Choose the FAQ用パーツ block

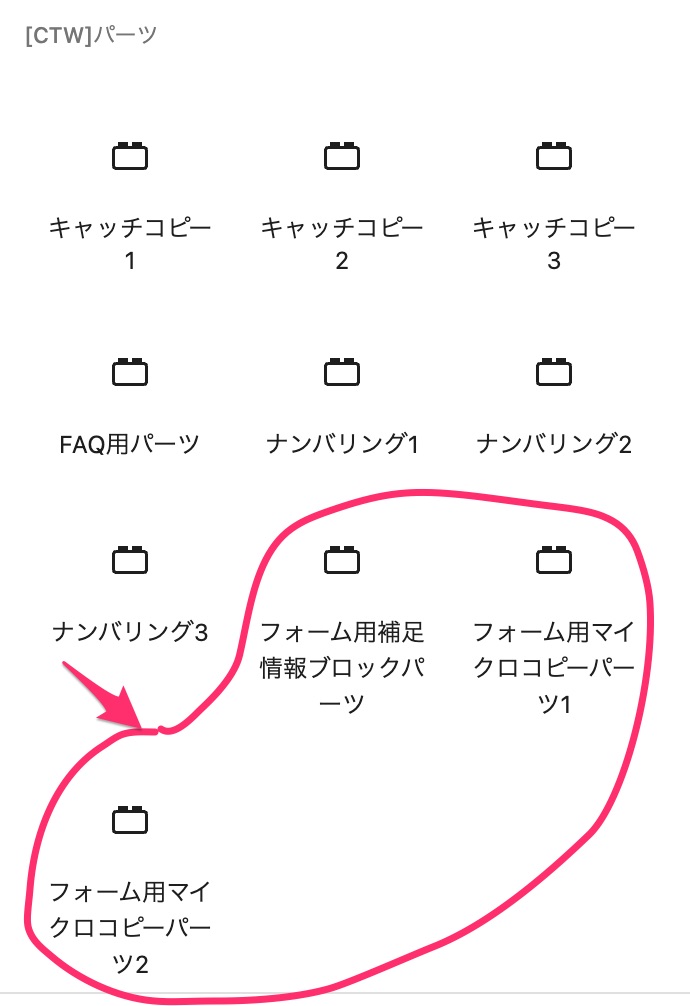point(130,400)
